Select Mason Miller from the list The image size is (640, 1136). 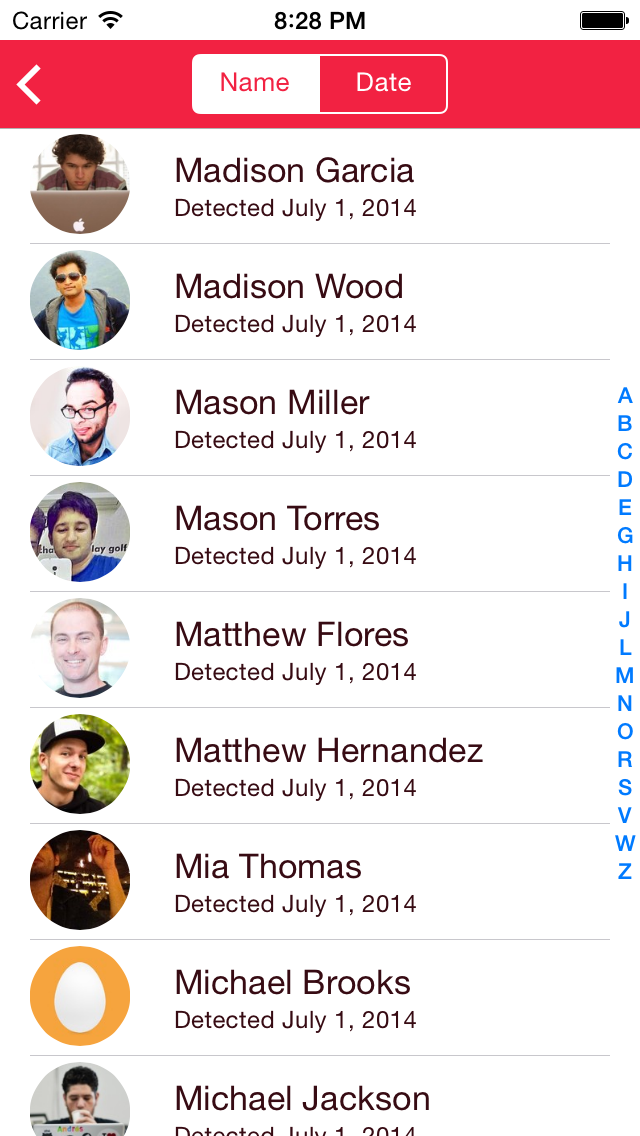point(320,418)
